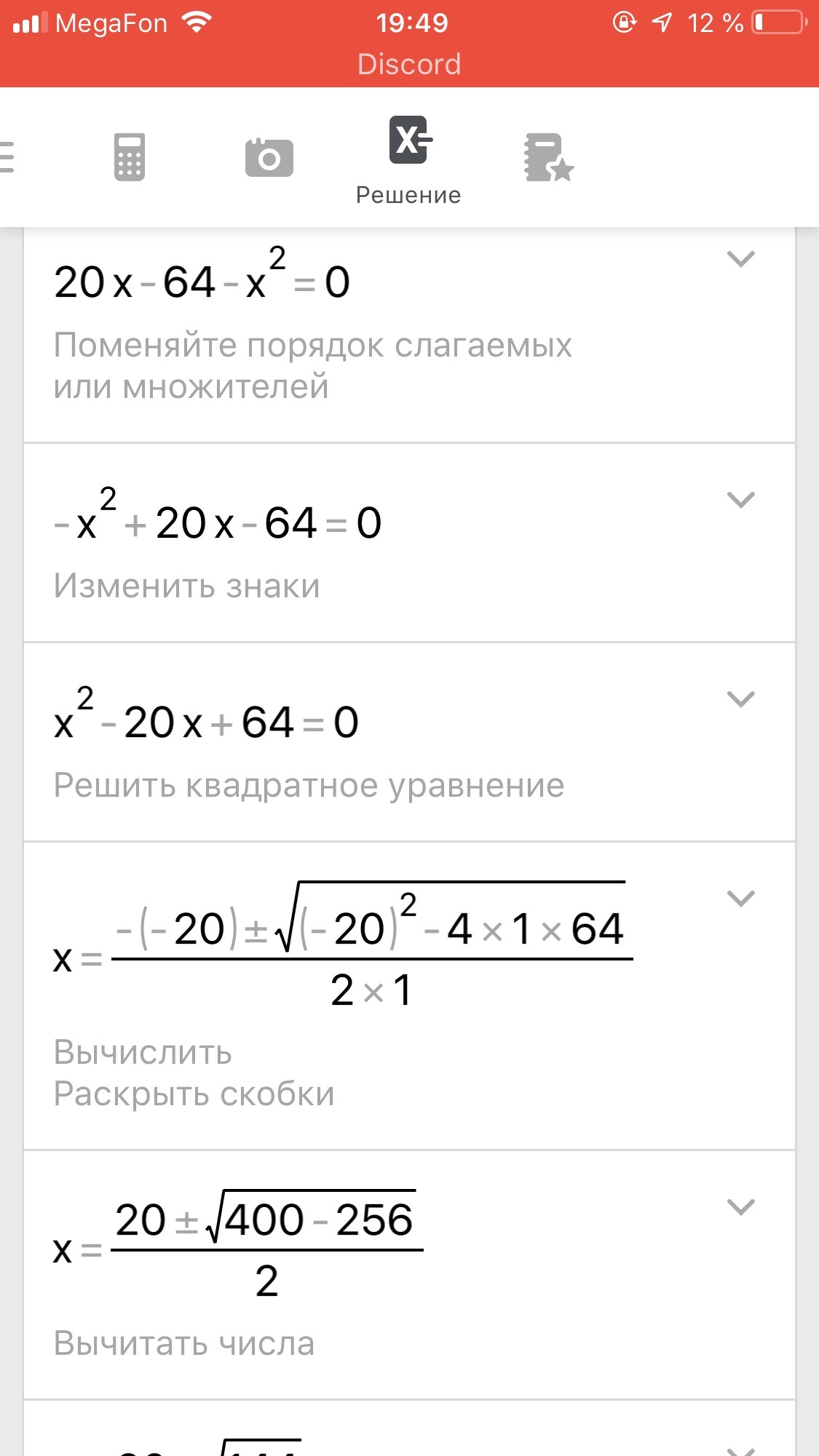Viewport: 819px width, 1456px height.
Task: Expand the quadratic formula step with 4×1×64
Action: tap(740, 899)
